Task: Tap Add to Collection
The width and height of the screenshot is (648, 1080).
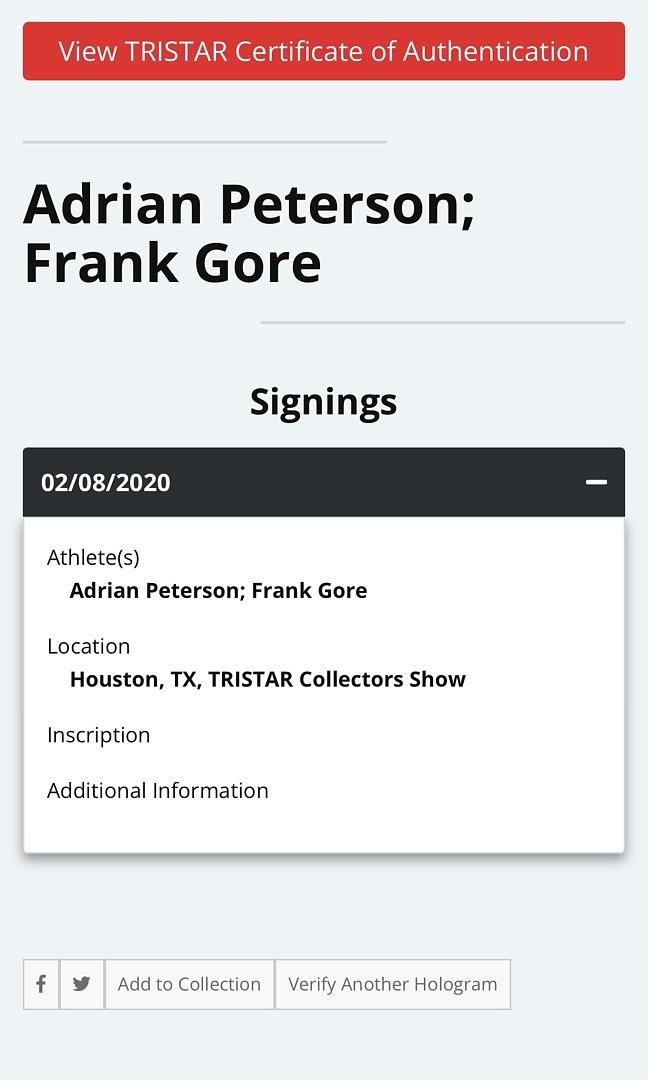Action: point(189,984)
